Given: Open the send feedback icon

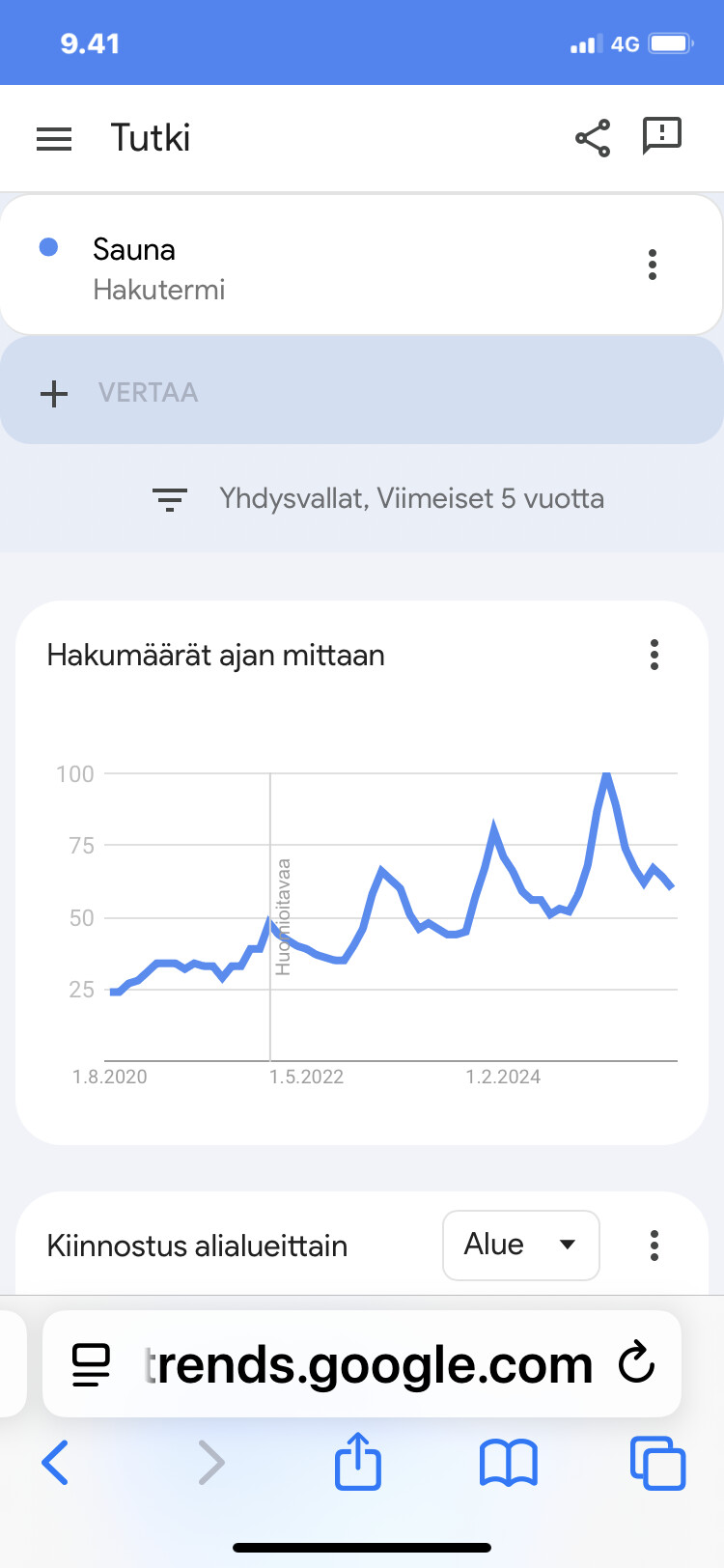Looking at the screenshot, I should (x=662, y=136).
